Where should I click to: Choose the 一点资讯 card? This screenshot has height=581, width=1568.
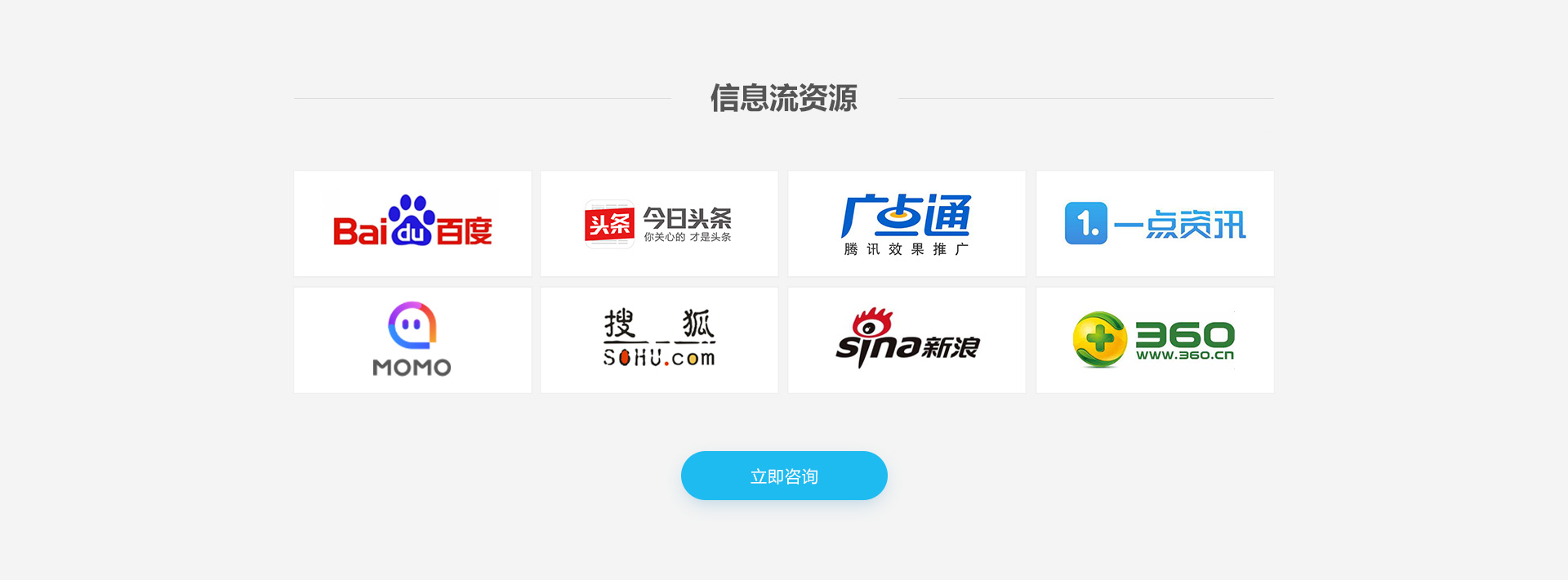coord(1155,223)
